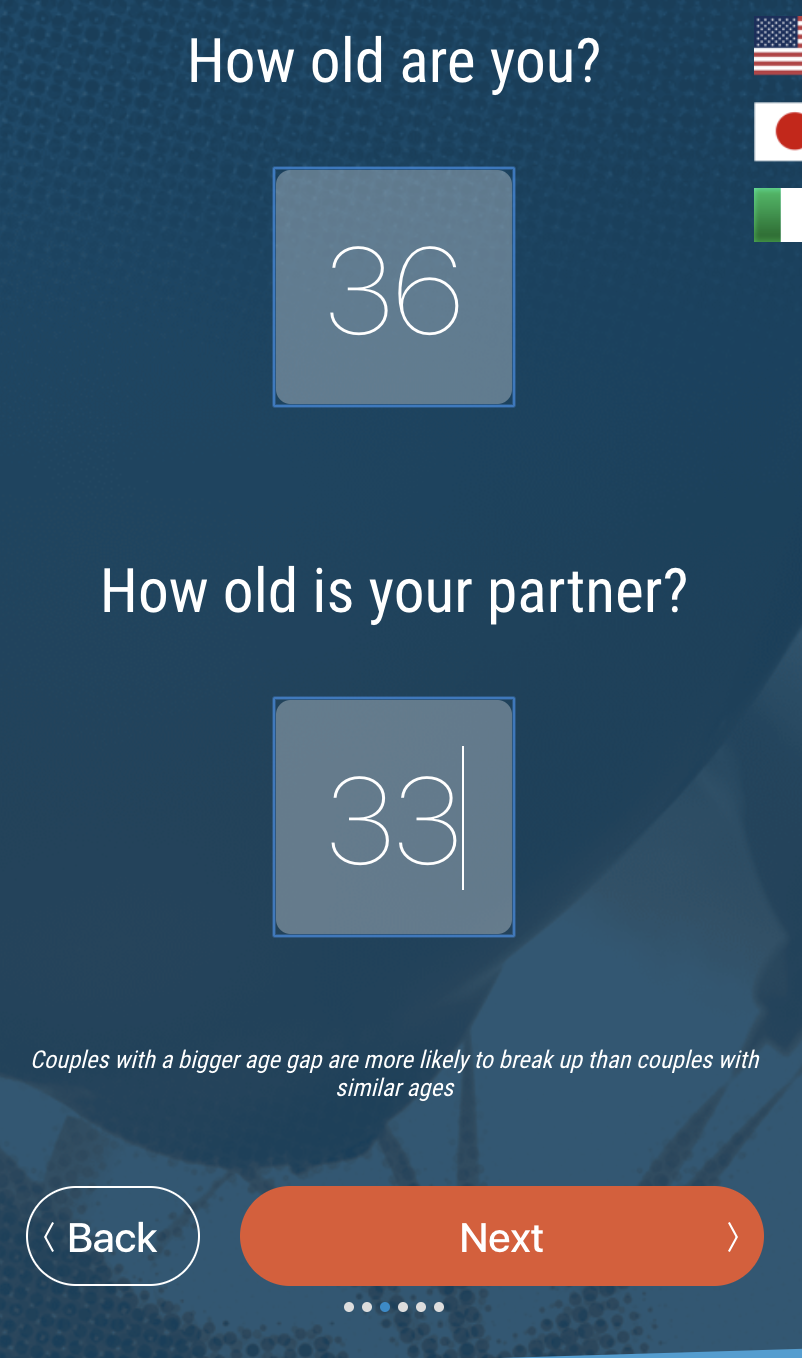The height and width of the screenshot is (1358, 802).
Task: Tap the your-age field showing 36
Action: (394, 287)
